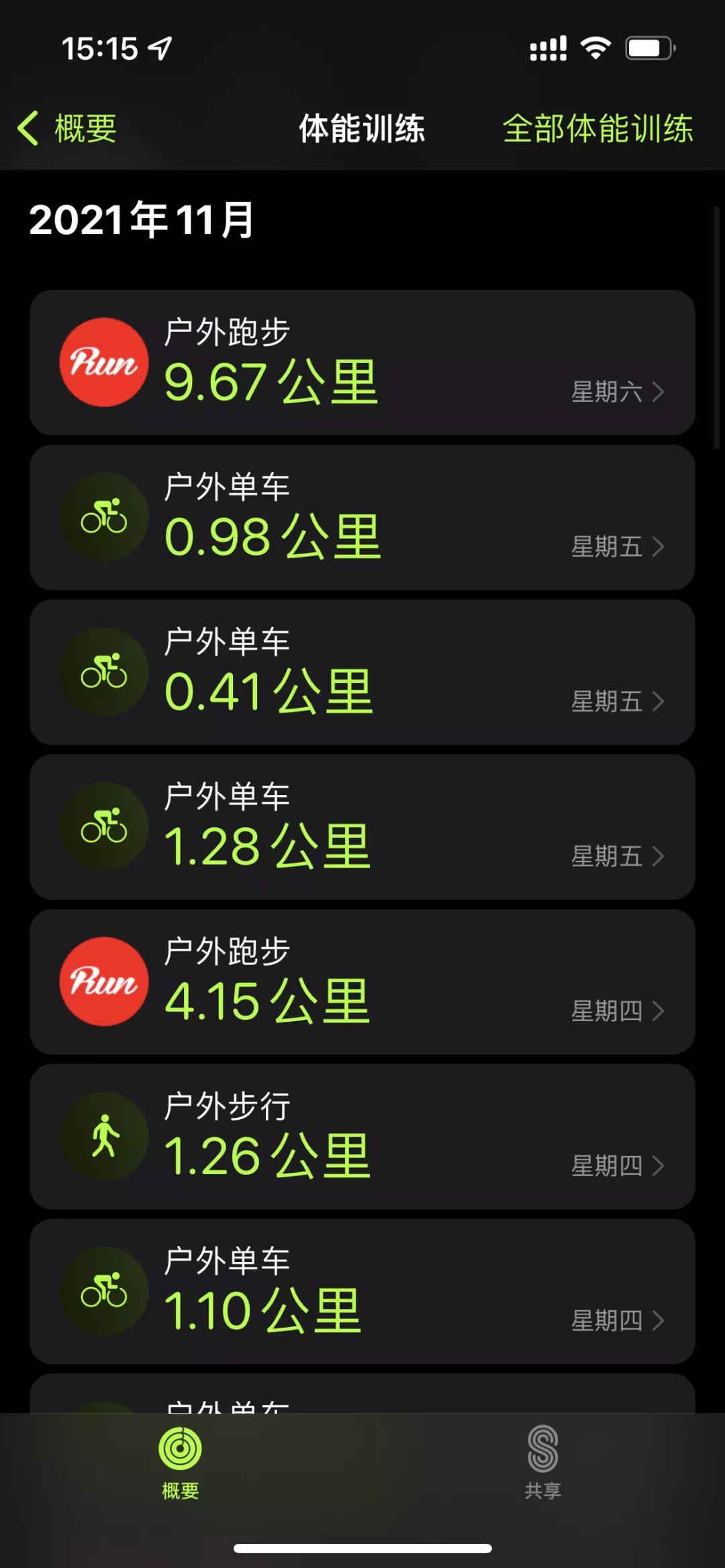This screenshot has width=725, height=1568.
Task: Go back using the 概要 back button
Action: point(69,127)
